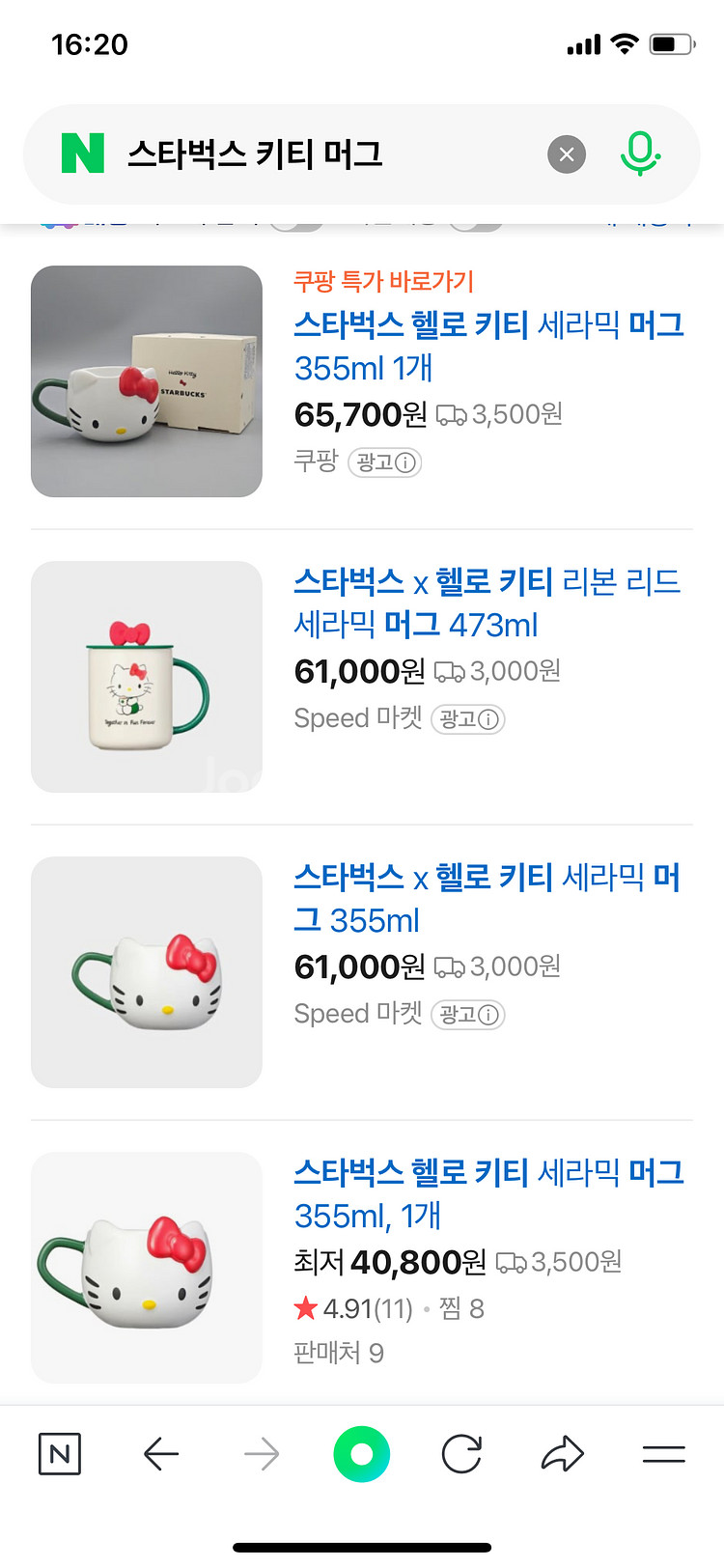Reload the page with the refresh icon
The height and width of the screenshot is (1568, 724).
tap(461, 1452)
